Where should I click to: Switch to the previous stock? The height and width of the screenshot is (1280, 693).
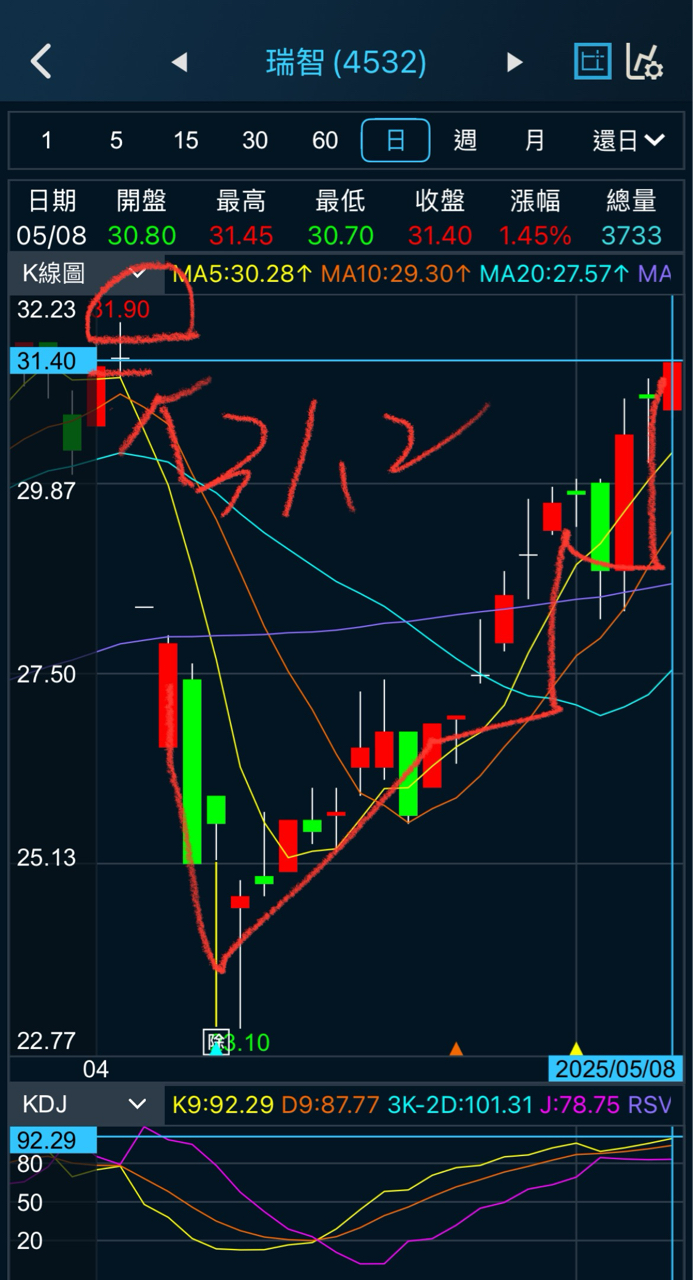coord(179,63)
